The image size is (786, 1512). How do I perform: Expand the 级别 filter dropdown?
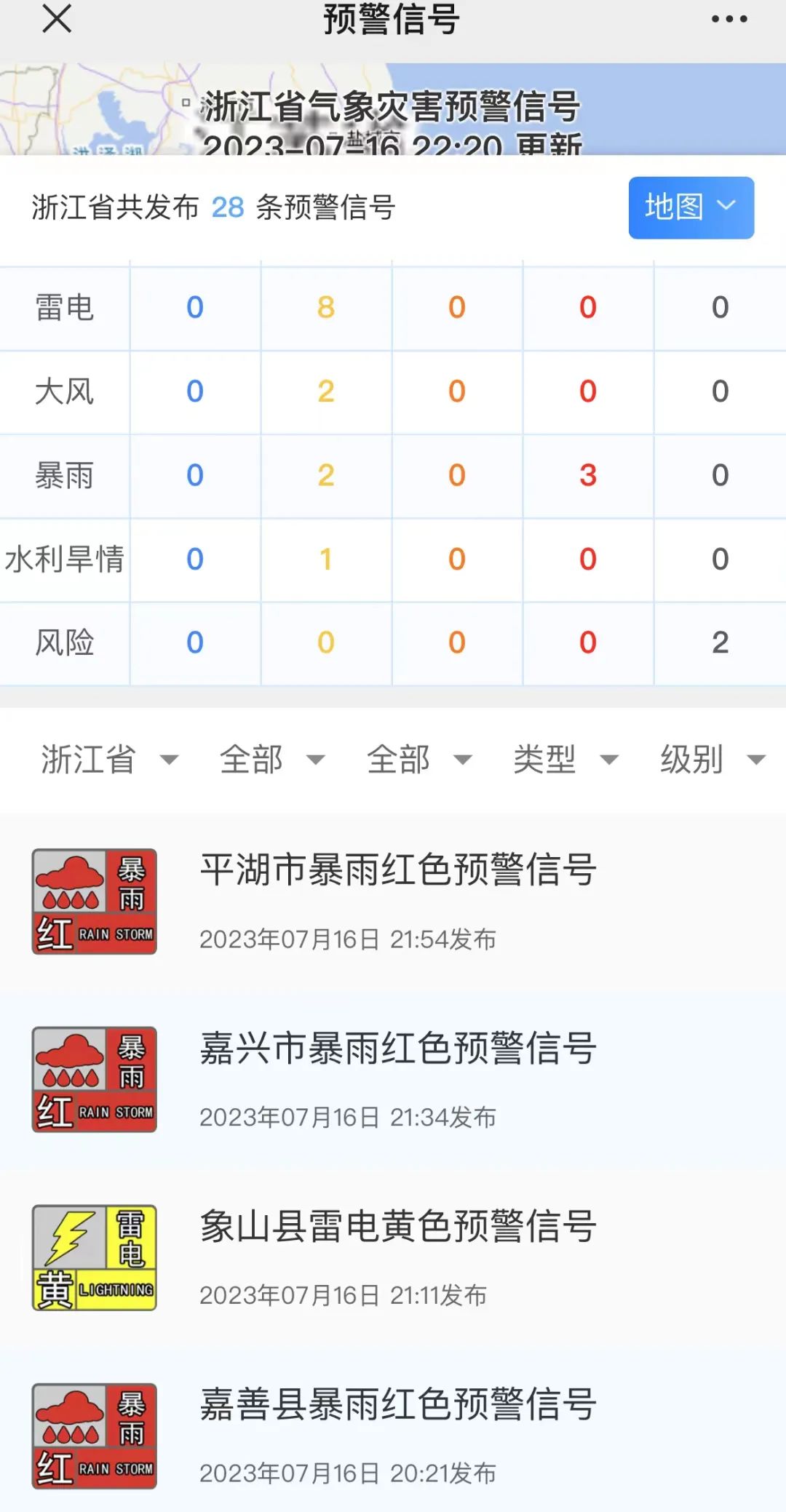pos(712,760)
